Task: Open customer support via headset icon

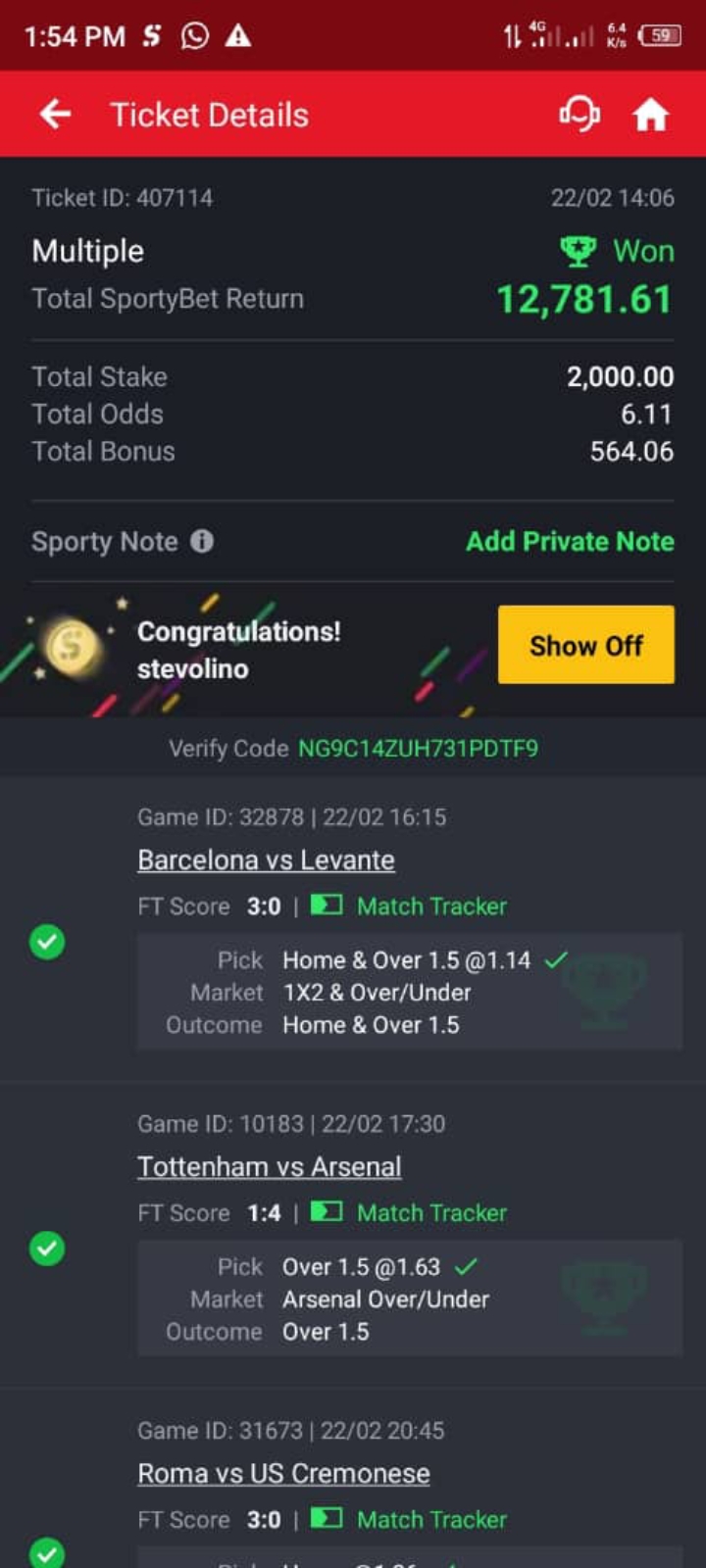Action: (580, 114)
